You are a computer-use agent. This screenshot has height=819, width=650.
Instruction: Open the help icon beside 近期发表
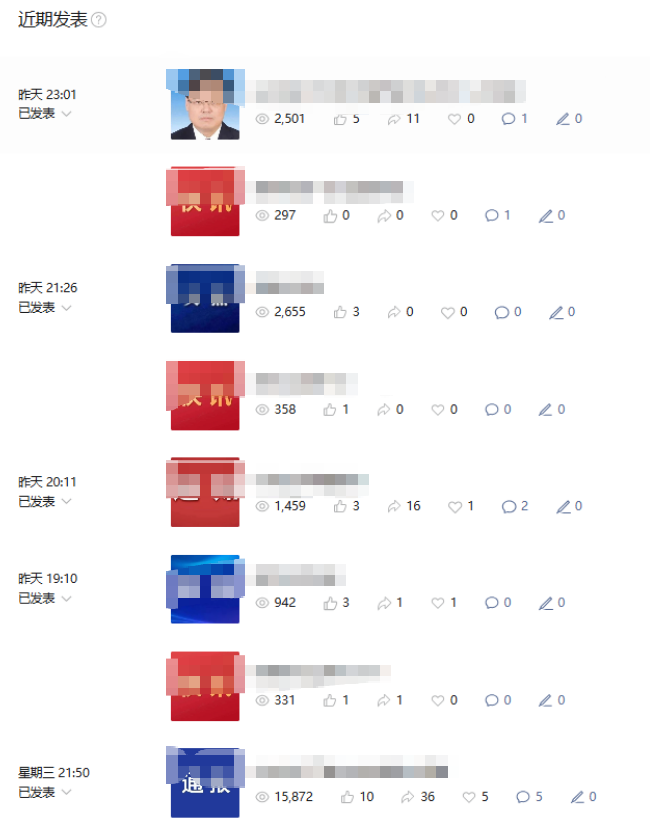point(99,21)
